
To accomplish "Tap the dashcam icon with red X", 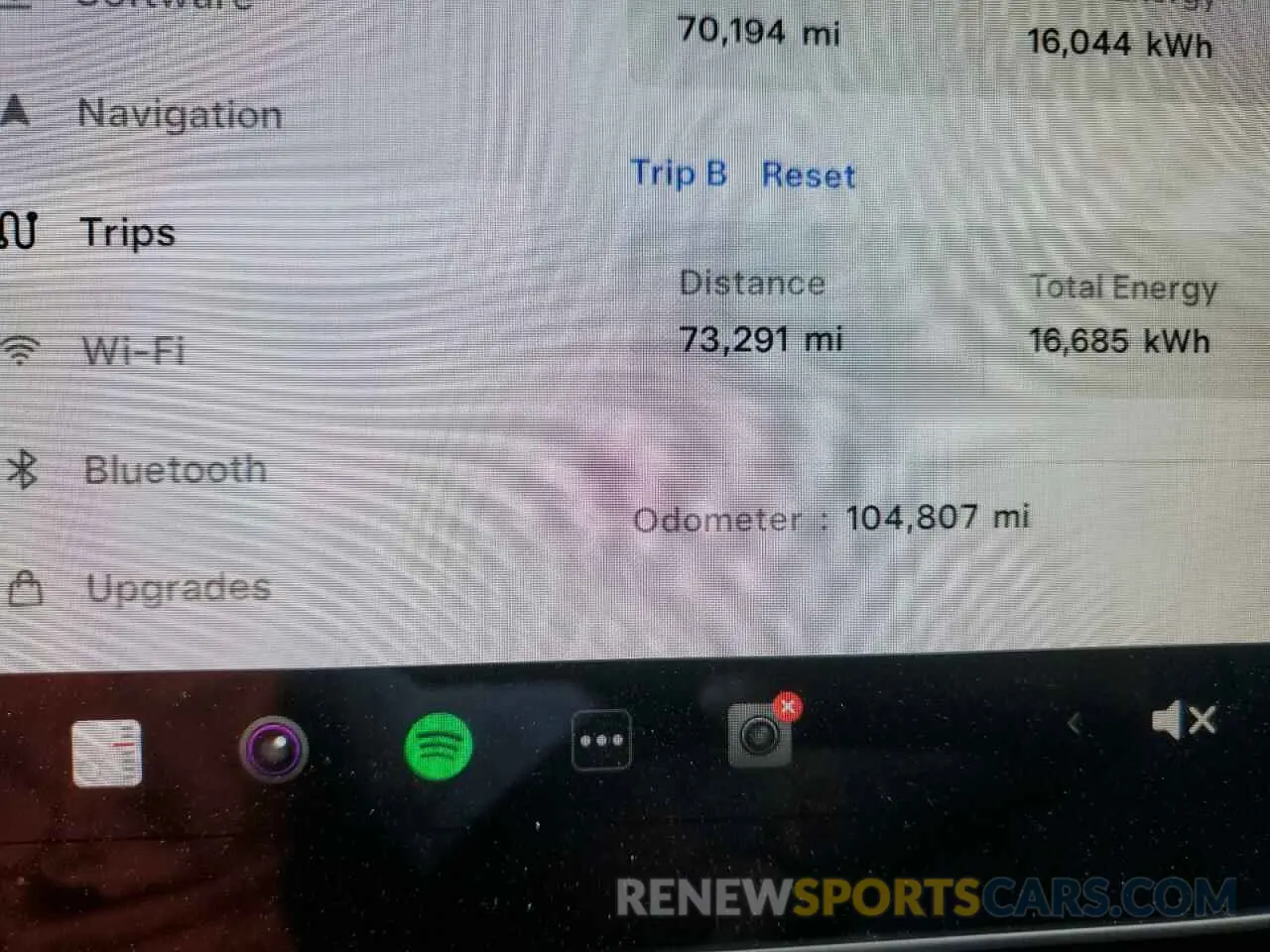I will point(760,736).
